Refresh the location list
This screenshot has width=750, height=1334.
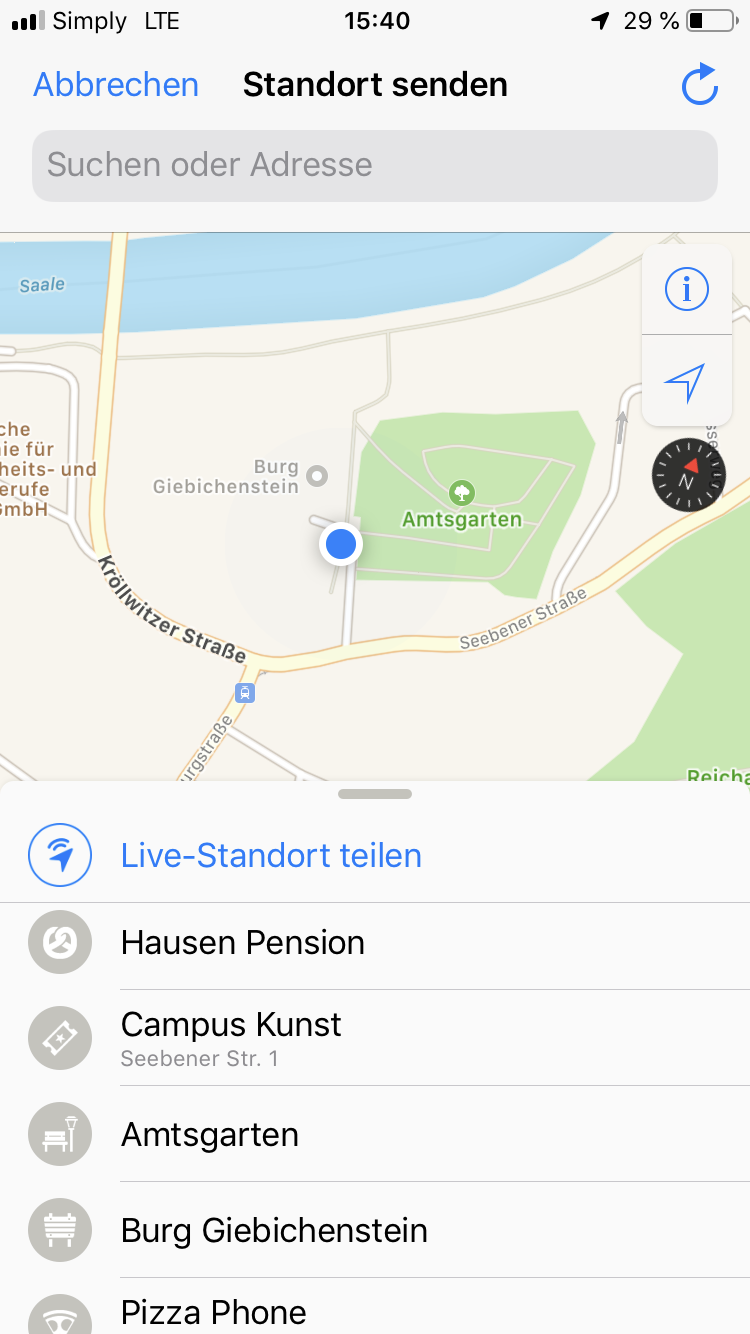(699, 85)
